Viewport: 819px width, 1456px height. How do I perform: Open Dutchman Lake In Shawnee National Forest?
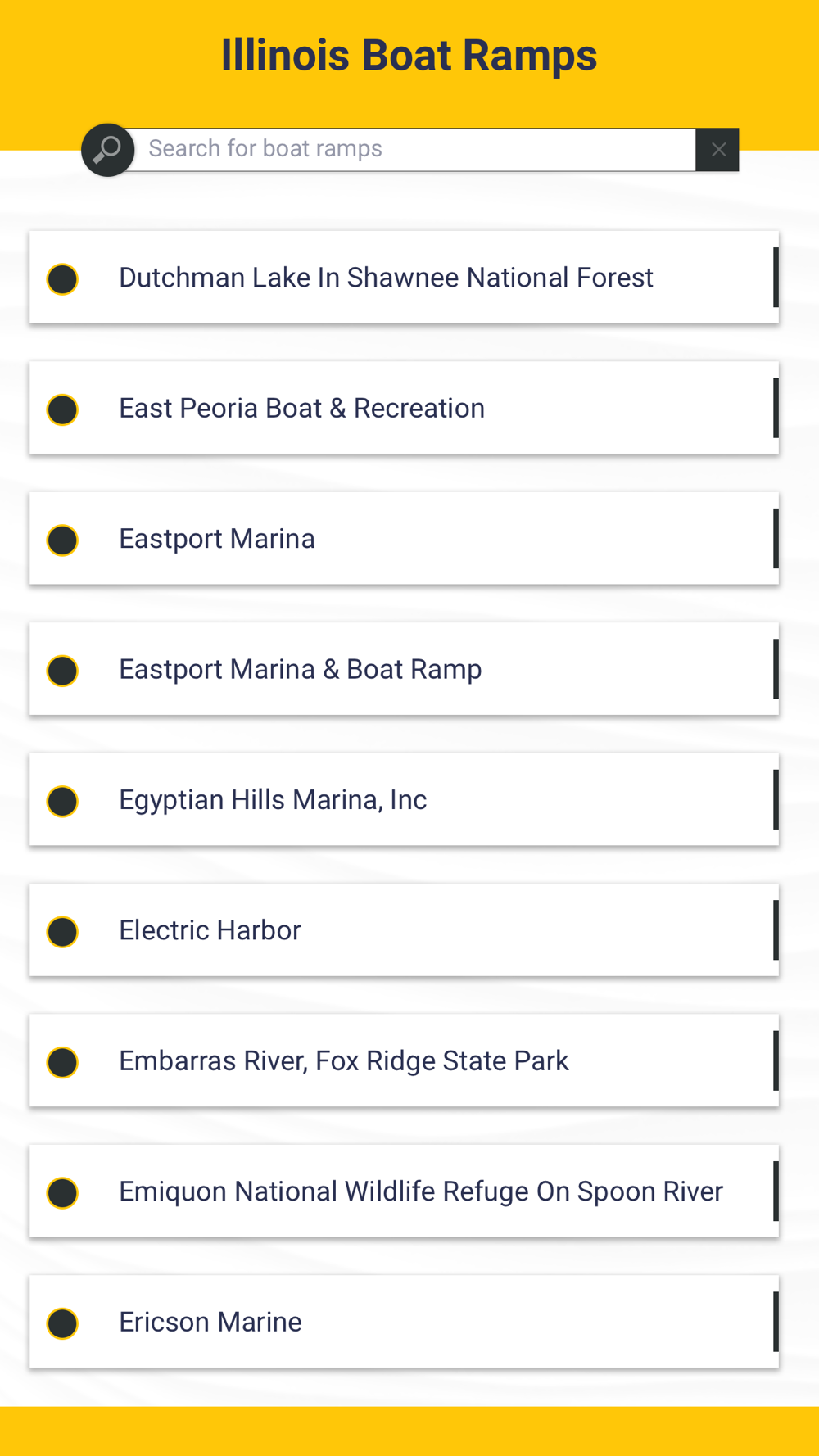click(404, 278)
